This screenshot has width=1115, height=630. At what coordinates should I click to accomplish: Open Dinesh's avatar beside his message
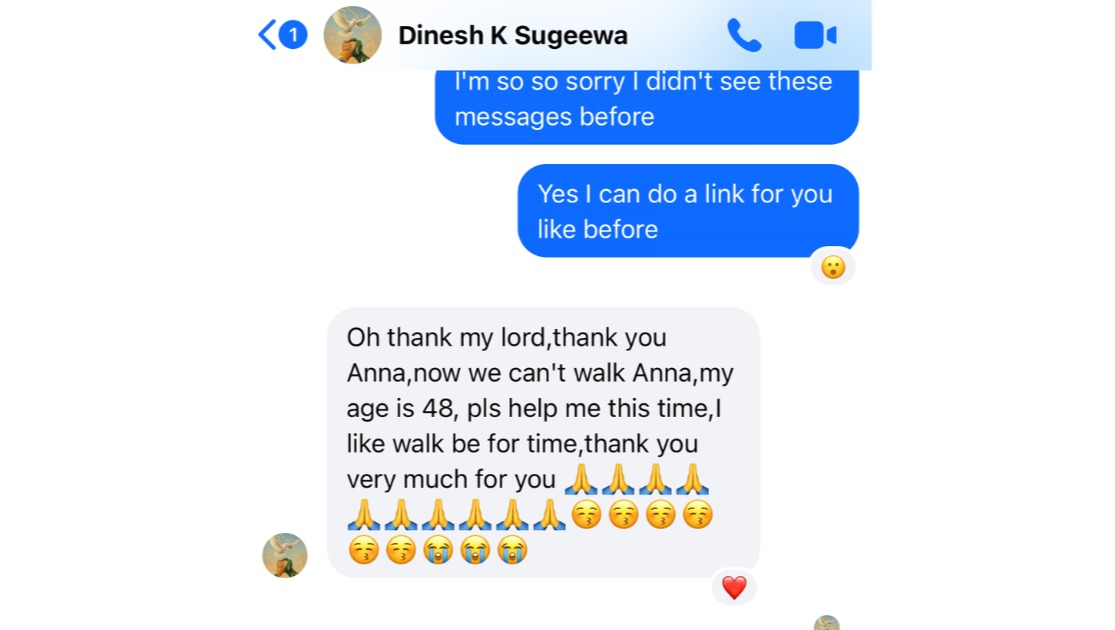coord(285,555)
